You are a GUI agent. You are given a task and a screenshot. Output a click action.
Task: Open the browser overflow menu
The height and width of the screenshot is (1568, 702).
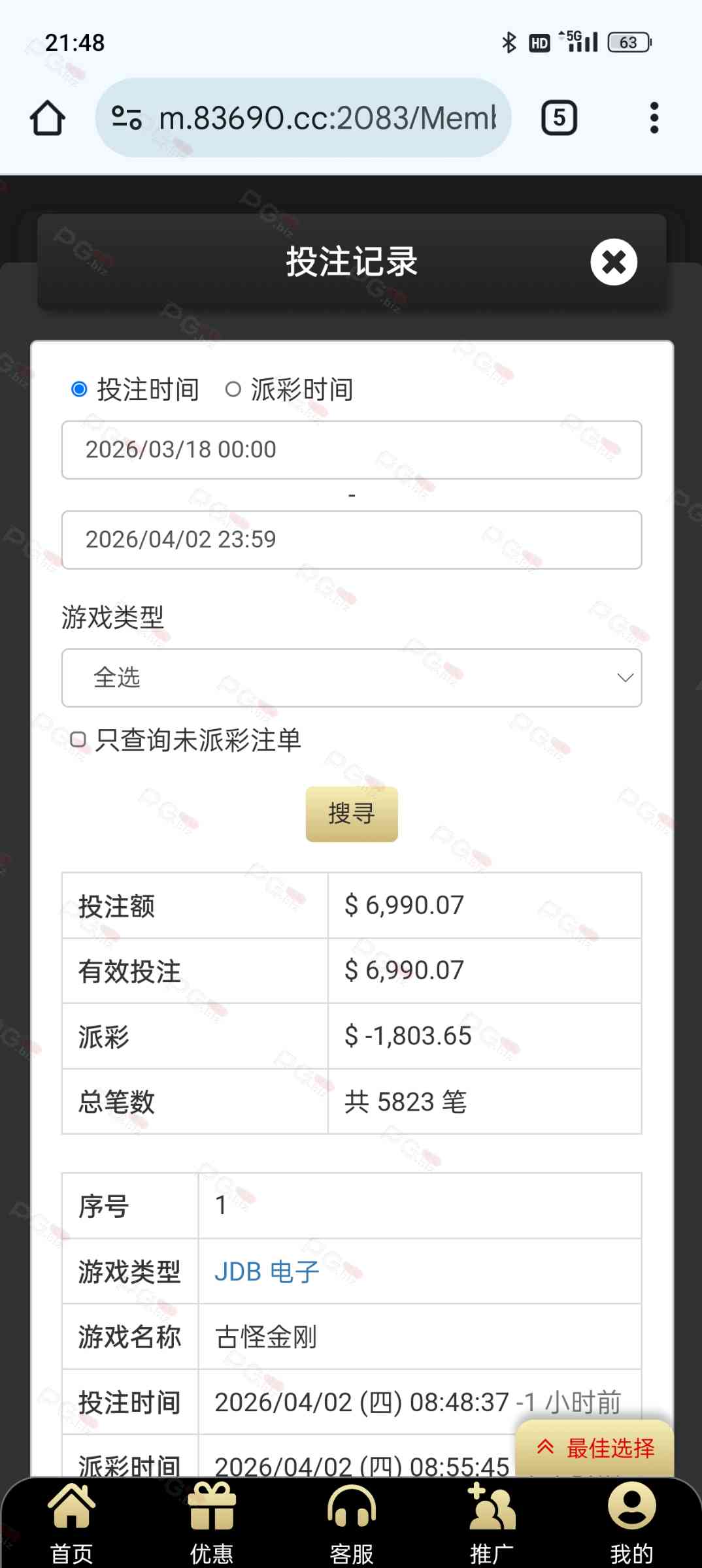[654, 118]
